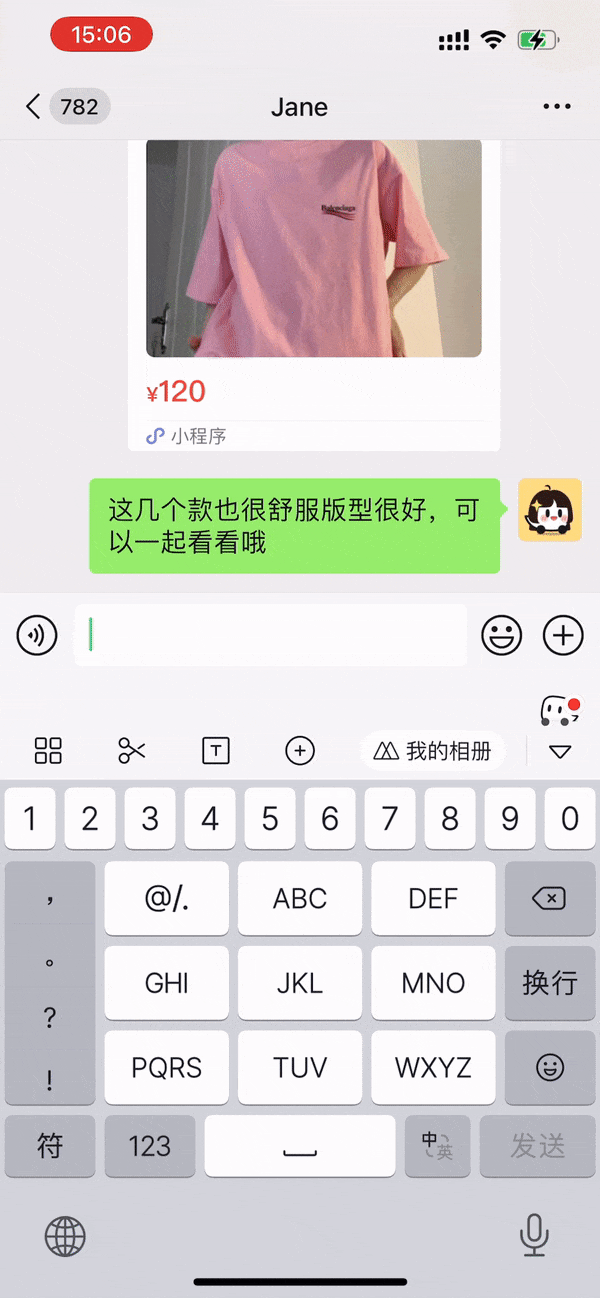Screen dimensions: 600x1298
Task: Collapse the keyboard with down arrow
Action: click(x=560, y=752)
